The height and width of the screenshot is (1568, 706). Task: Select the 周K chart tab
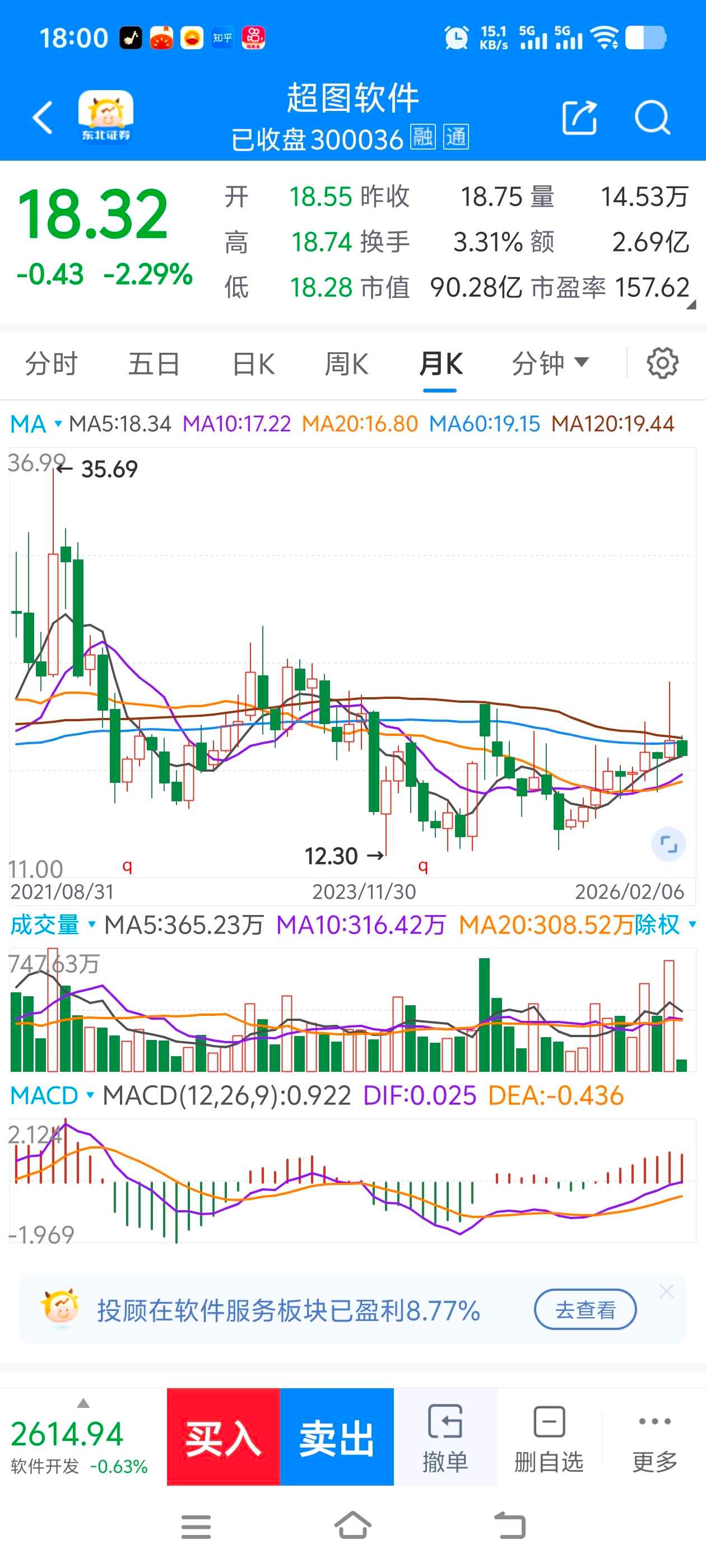(346, 364)
